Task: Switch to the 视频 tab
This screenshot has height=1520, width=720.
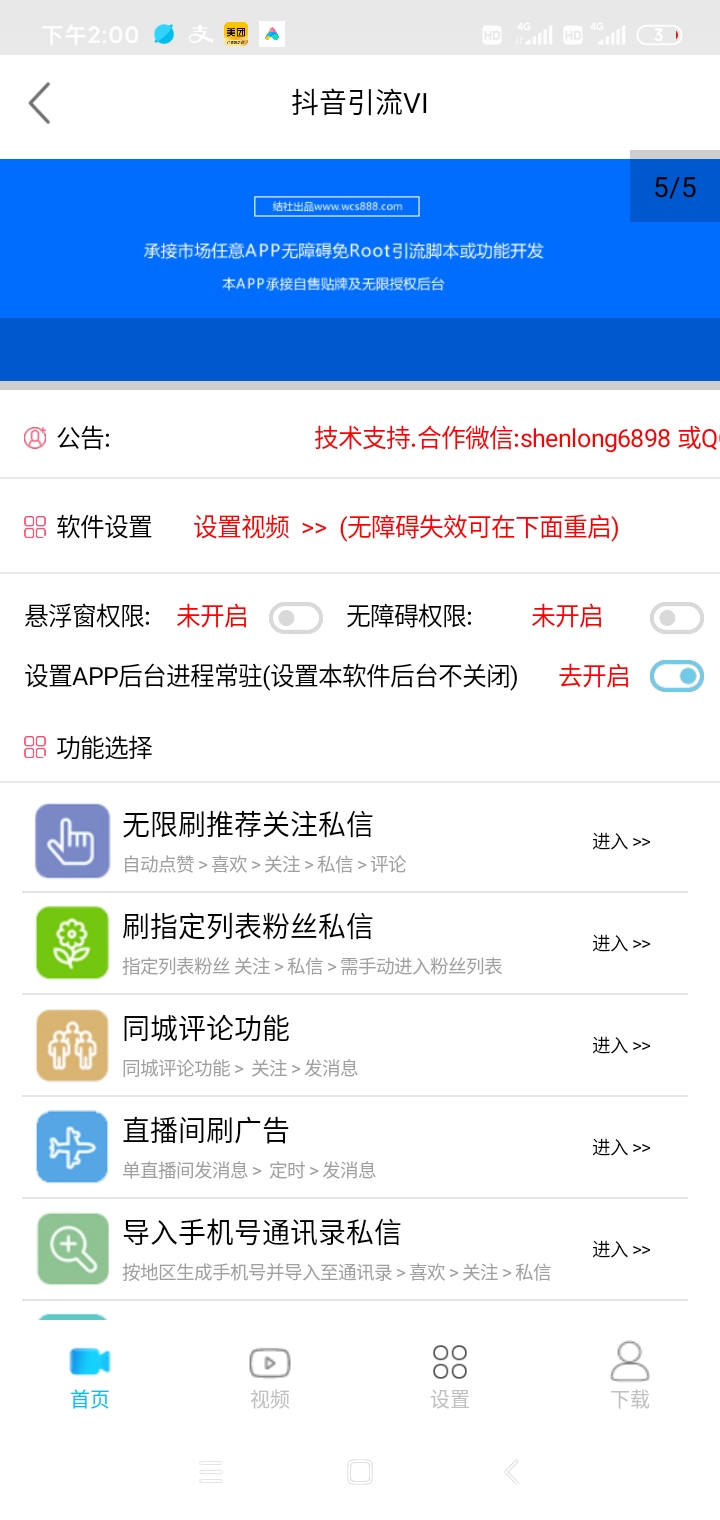Action: (269, 1375)
